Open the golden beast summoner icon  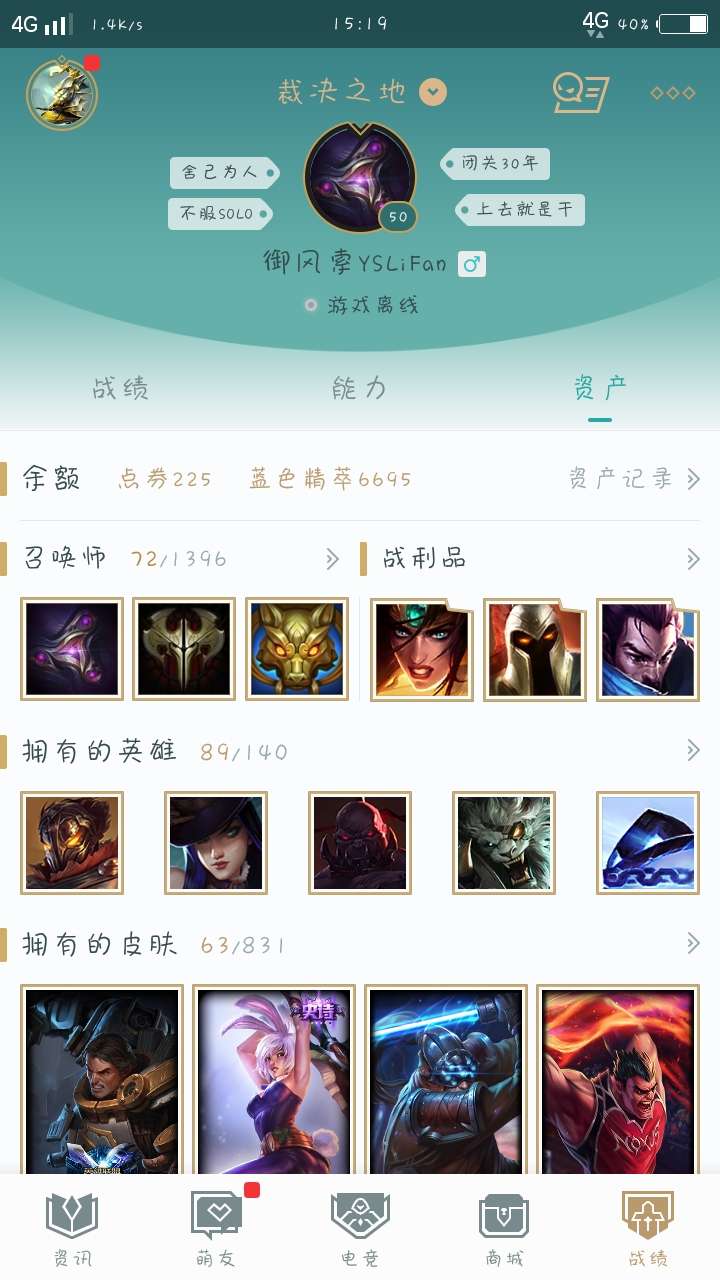click(297, 649)
